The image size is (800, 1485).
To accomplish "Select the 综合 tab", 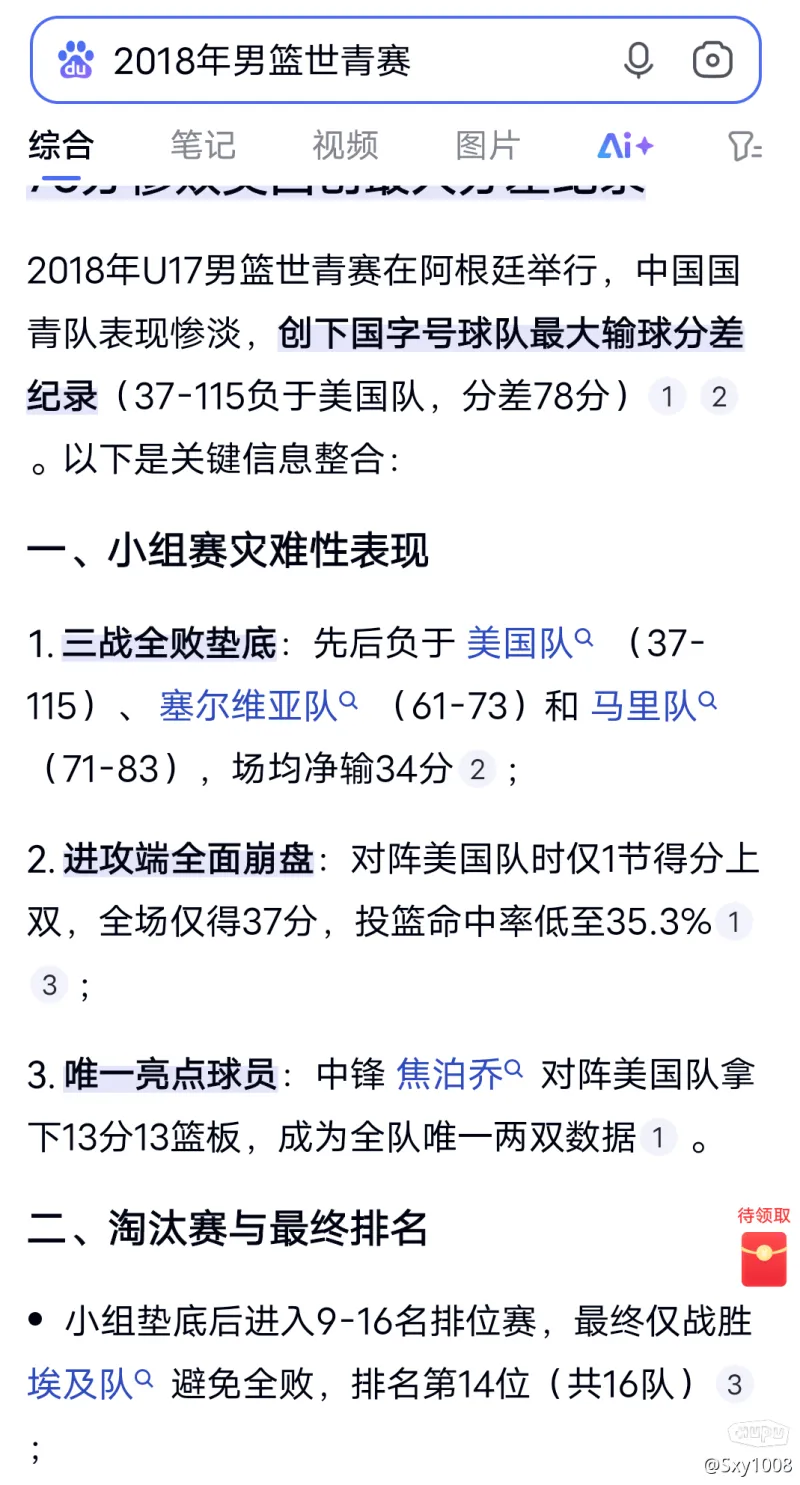I will (60, 145).
